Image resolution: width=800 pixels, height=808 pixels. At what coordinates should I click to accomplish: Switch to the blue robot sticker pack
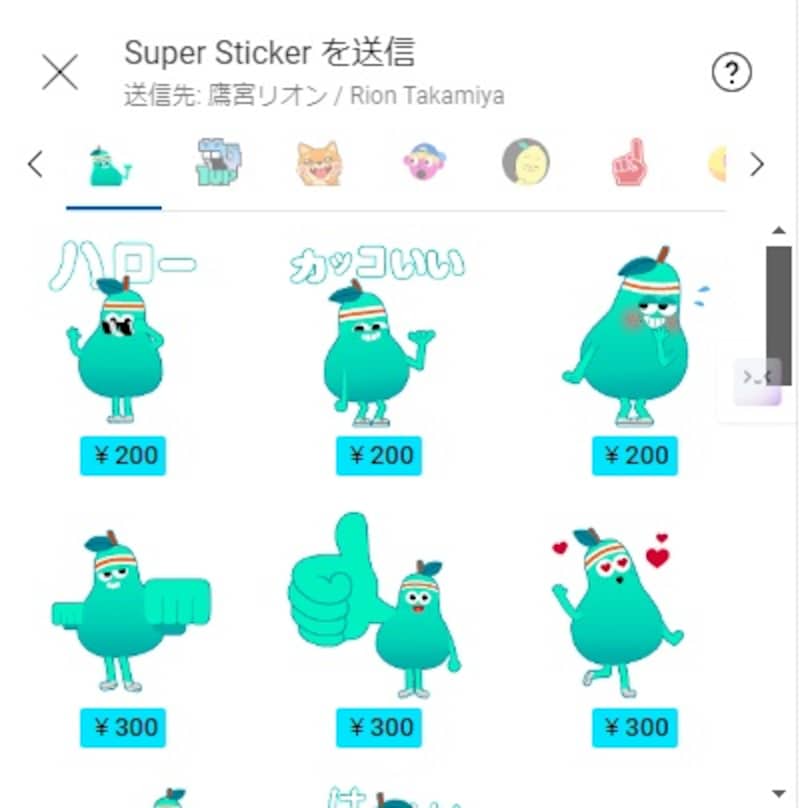coord(219,164)
